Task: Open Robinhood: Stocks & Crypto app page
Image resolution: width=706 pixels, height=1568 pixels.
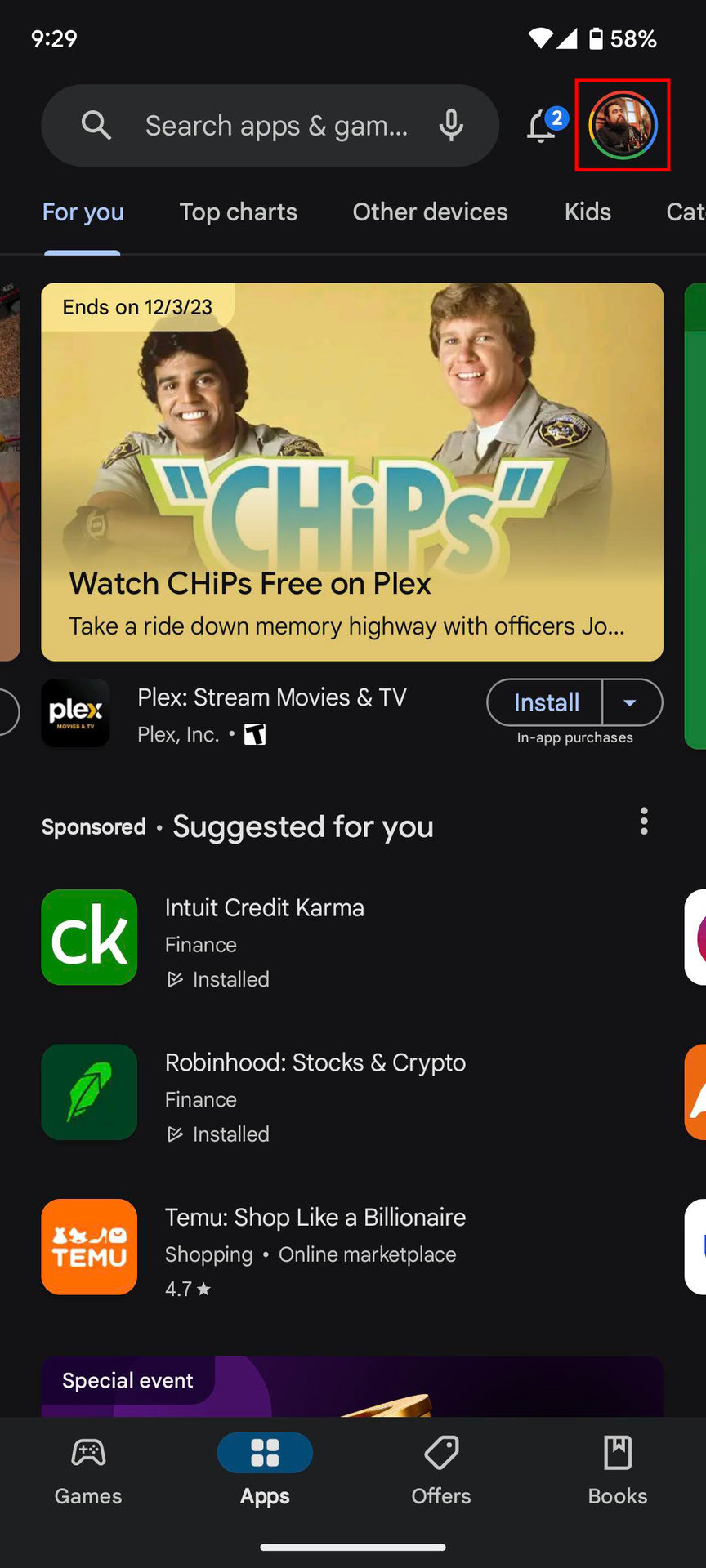Action: [315, 1093]
